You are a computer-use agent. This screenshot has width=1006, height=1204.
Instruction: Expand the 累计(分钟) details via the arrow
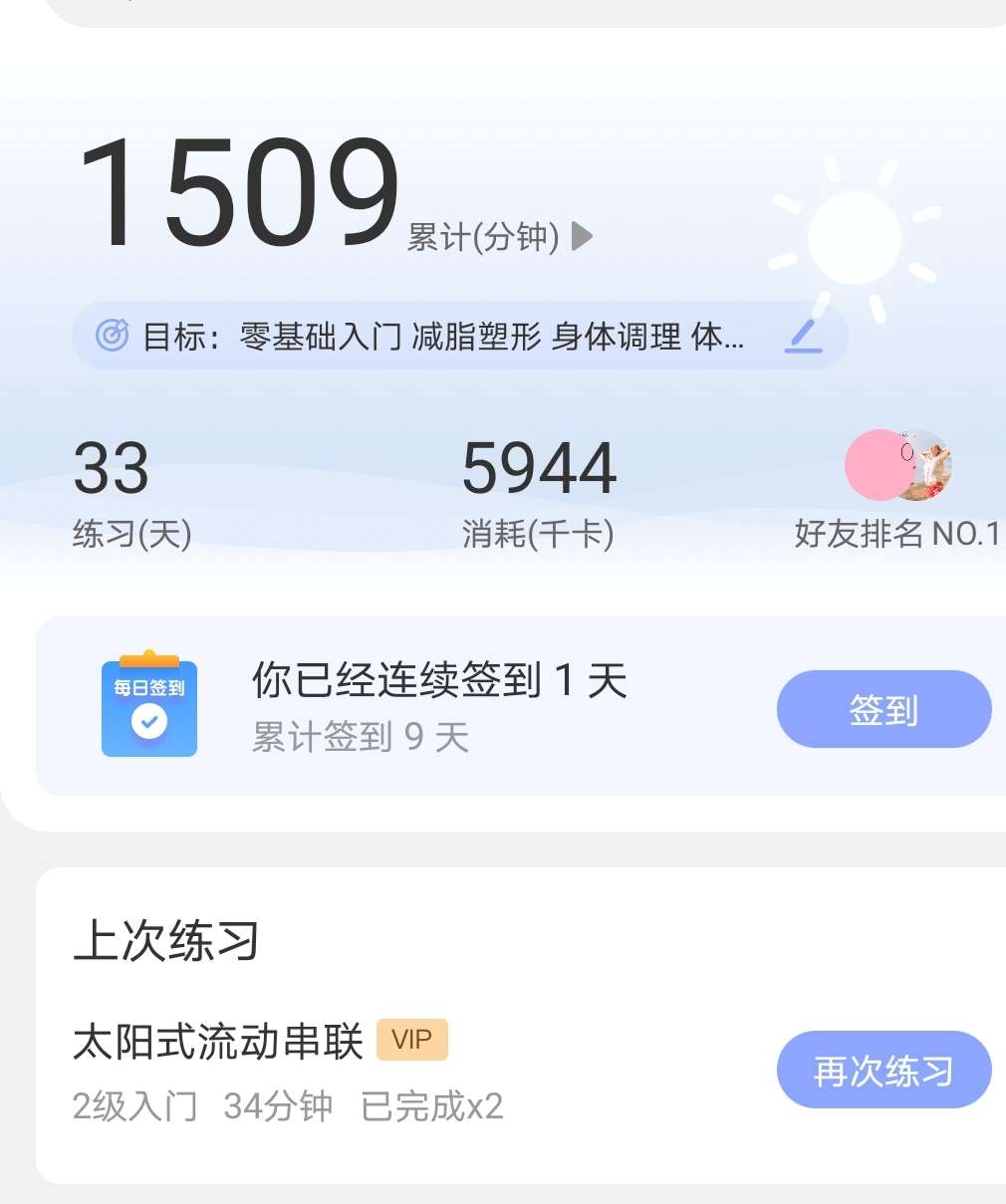[x=583, y=236]
